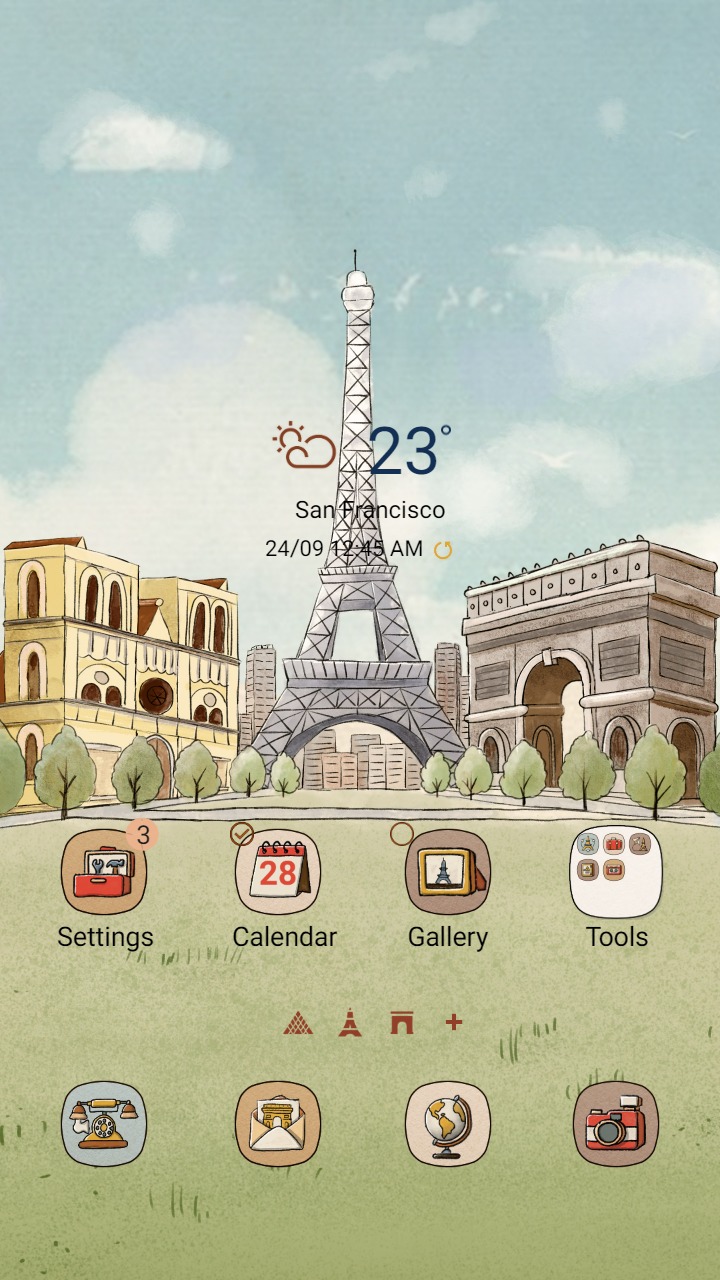Open the red suitcase app in Tools folder

[612, 843]
